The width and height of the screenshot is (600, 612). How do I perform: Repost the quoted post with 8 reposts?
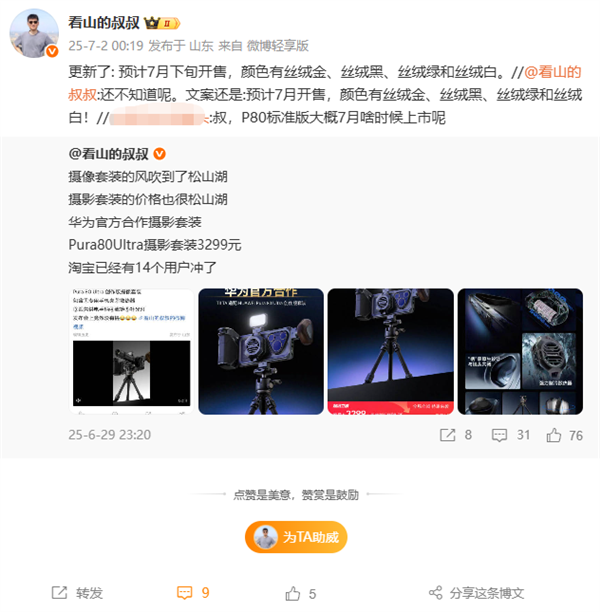point(456,436)
